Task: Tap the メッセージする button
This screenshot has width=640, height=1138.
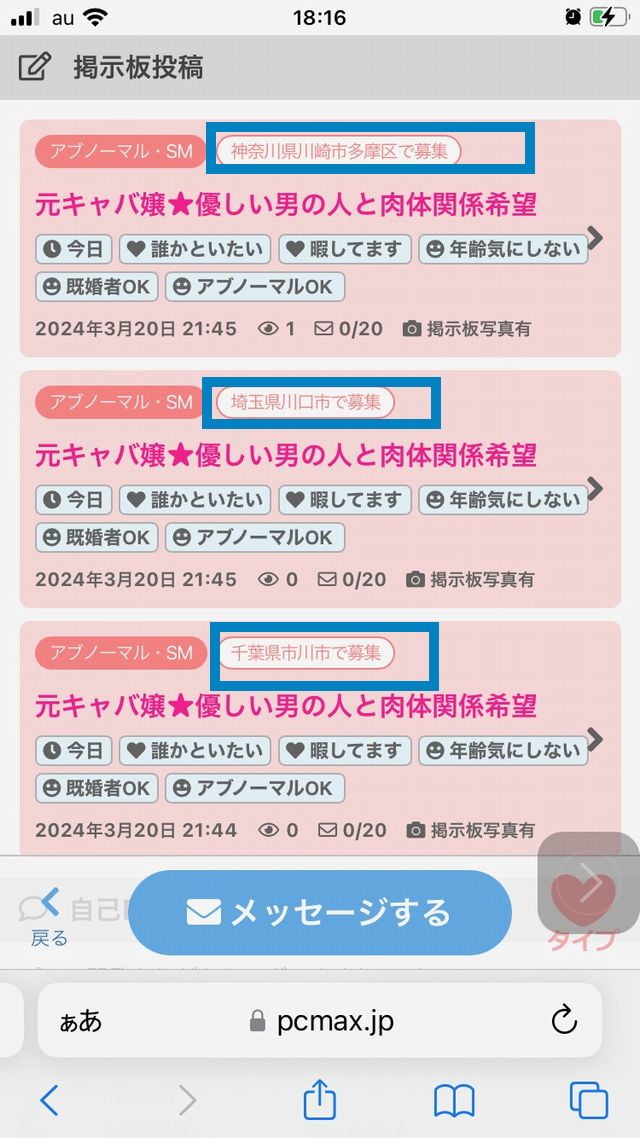Action: 320,912
